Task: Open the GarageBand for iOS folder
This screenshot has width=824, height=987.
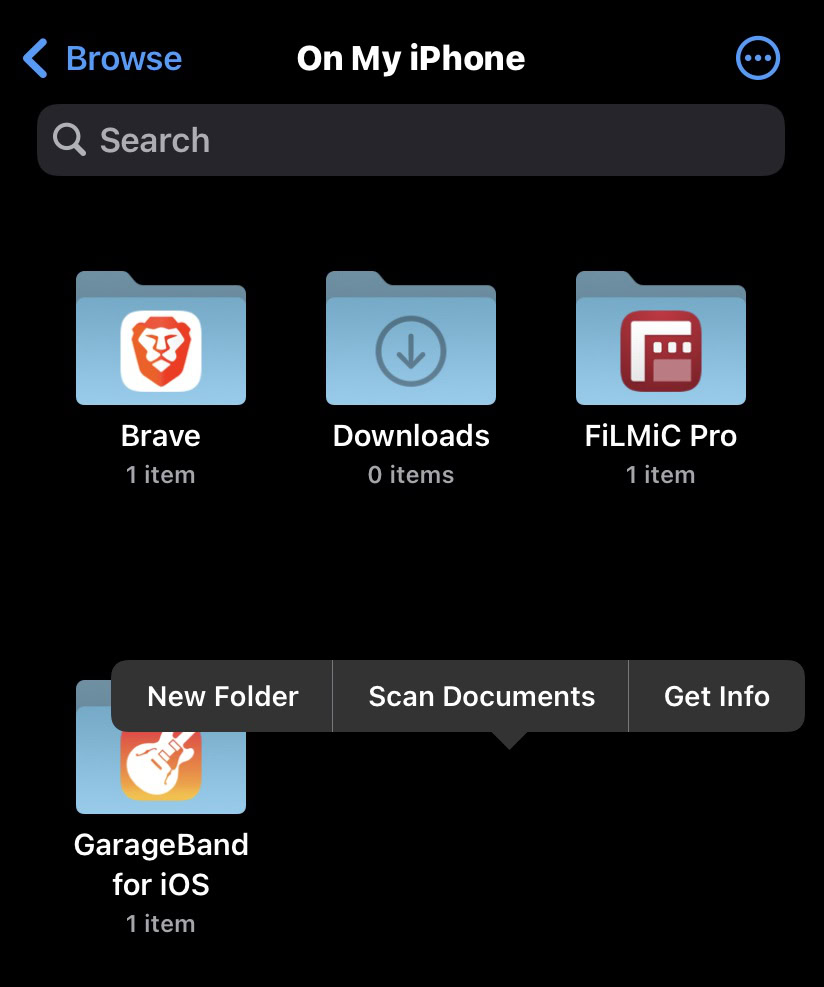Action: 161,773
